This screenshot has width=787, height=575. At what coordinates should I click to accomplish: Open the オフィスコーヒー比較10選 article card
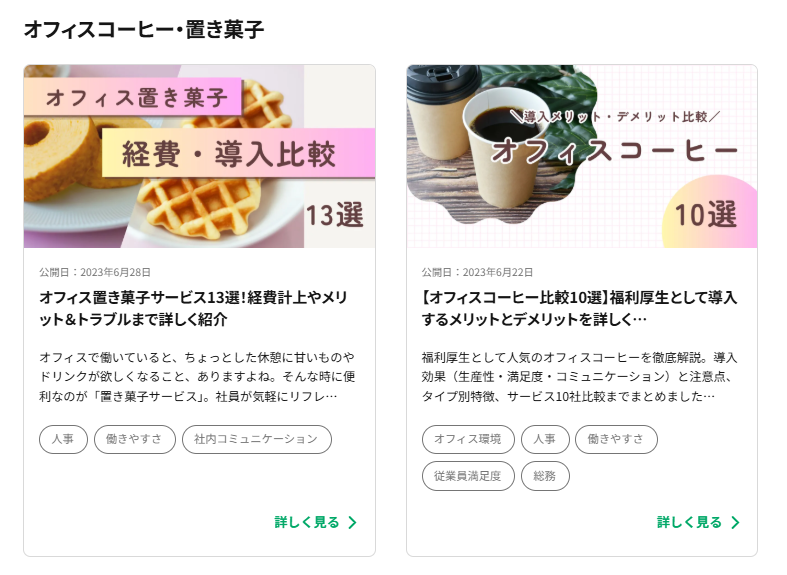[x=582, y=310]
